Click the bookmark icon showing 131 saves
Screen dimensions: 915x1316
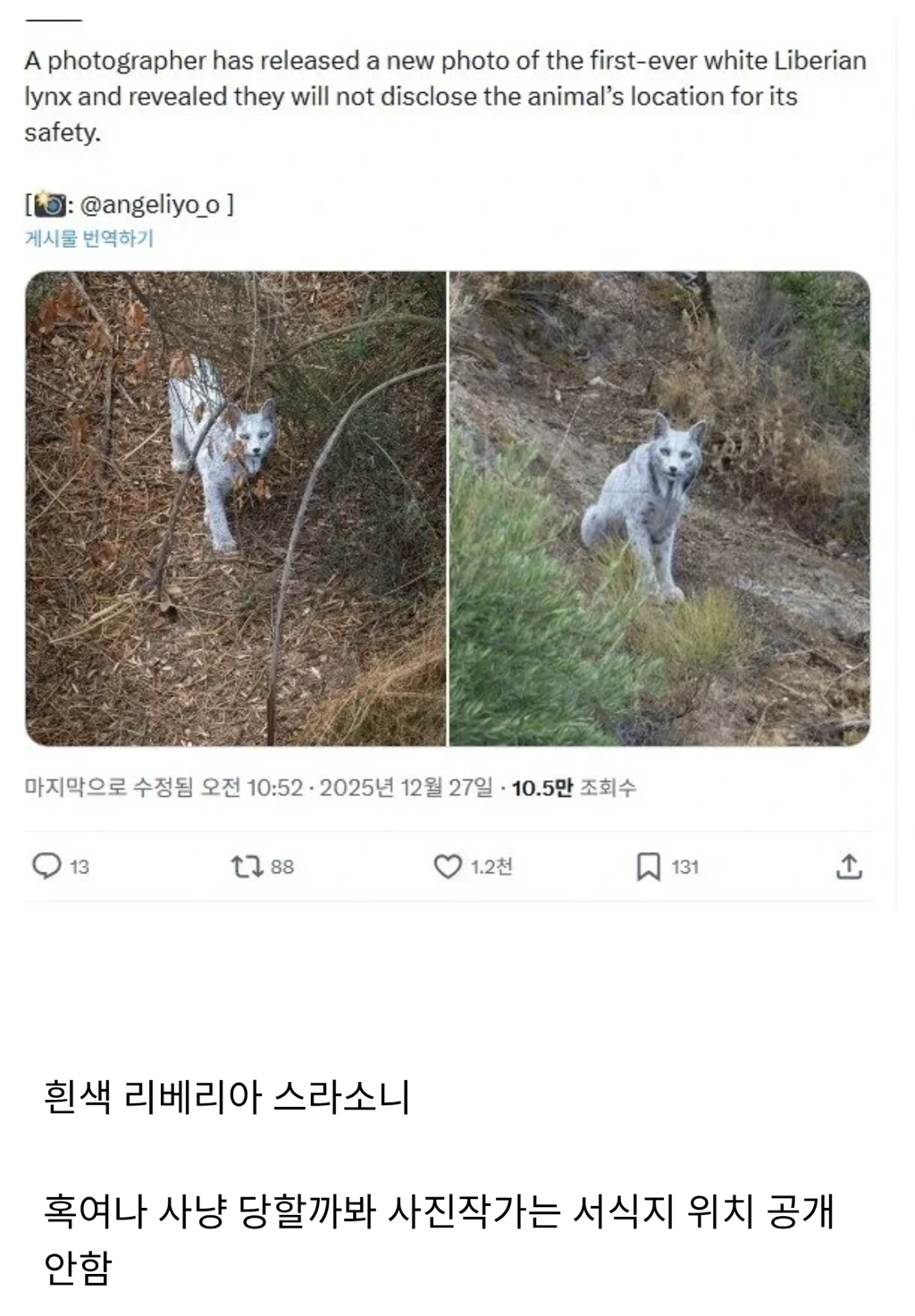point(651,865)
